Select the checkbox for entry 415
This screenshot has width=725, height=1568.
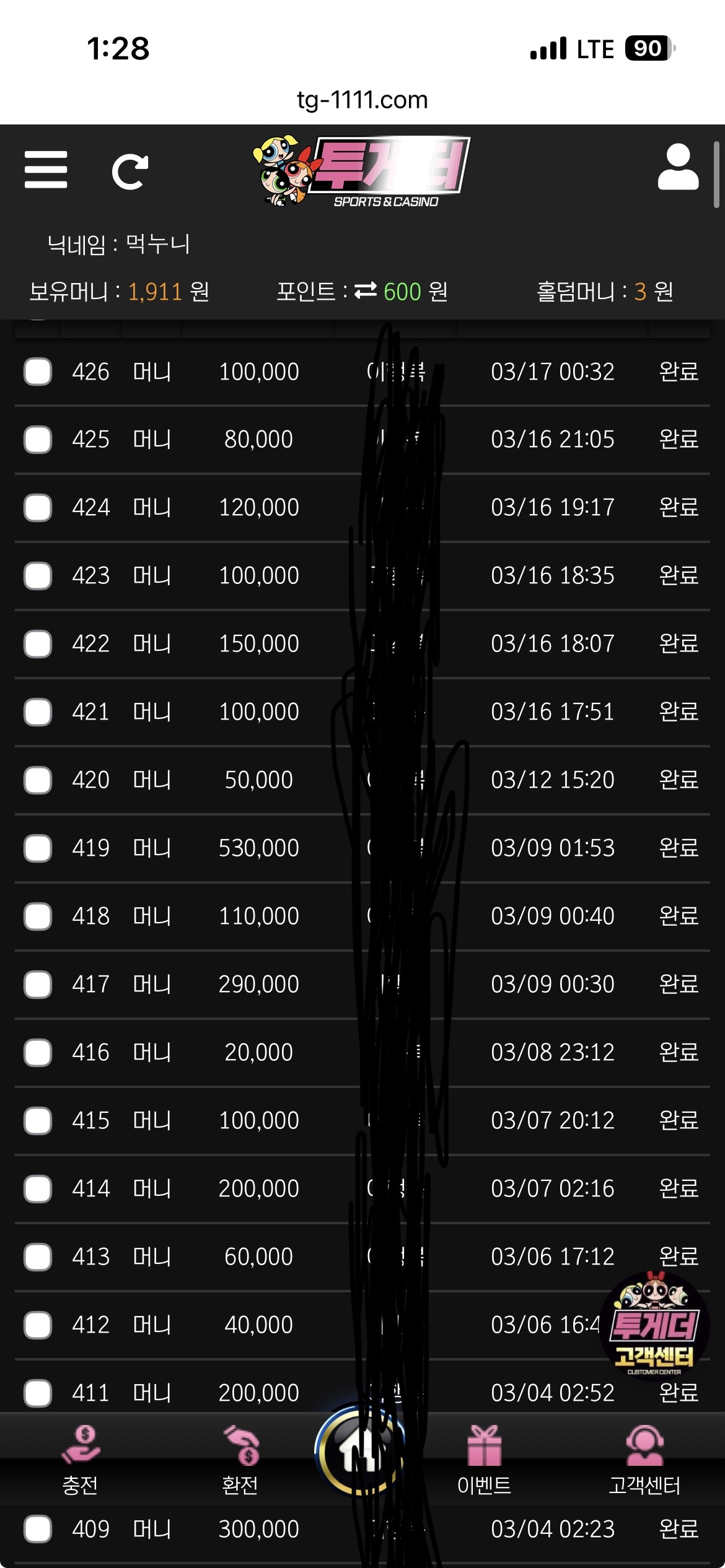coord(38,1121)
